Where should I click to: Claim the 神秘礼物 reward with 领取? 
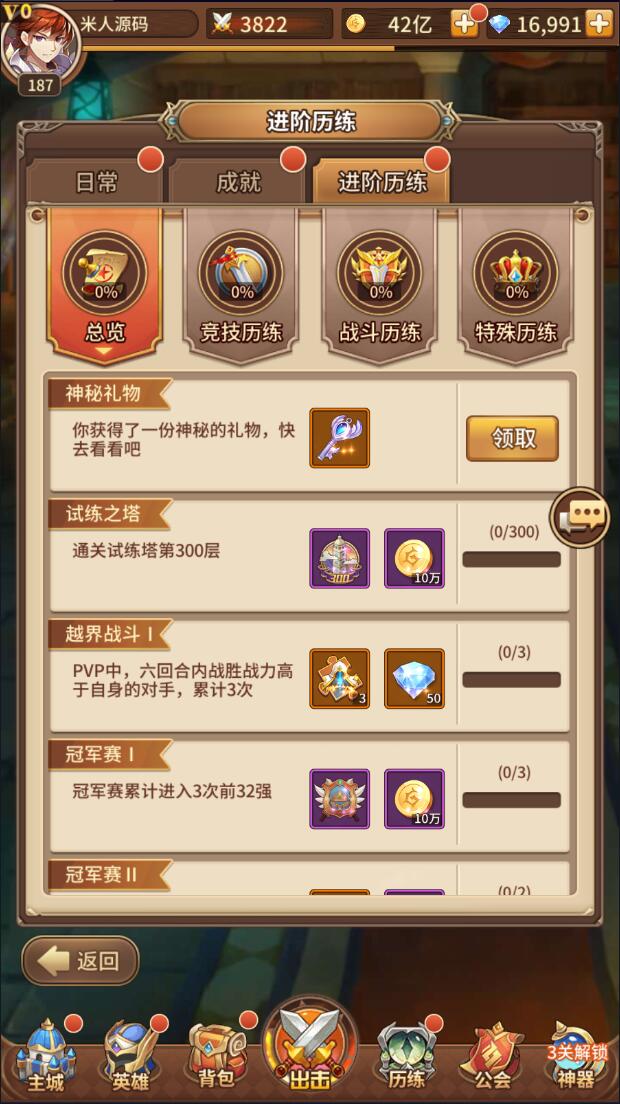coord(512,438)
